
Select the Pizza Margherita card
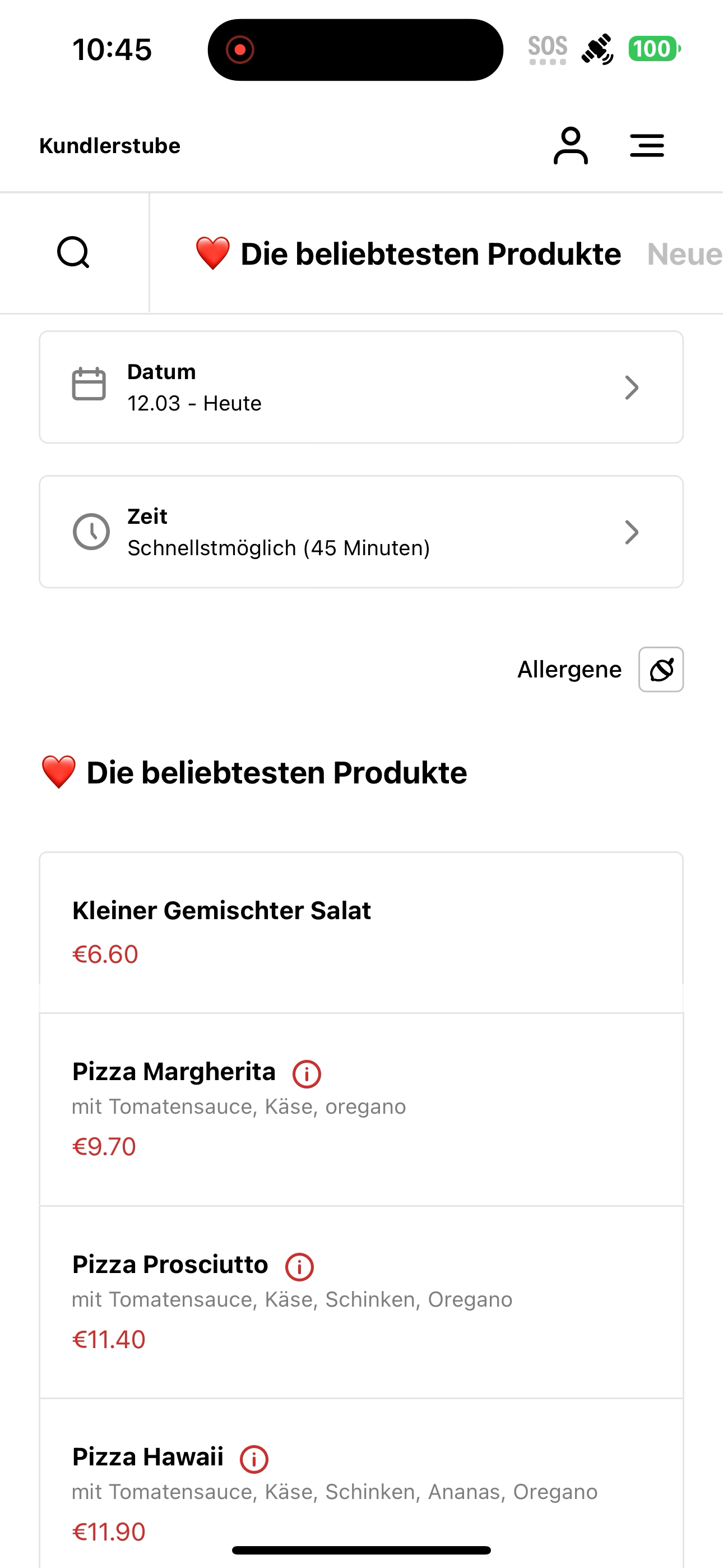click(361, 1109)
